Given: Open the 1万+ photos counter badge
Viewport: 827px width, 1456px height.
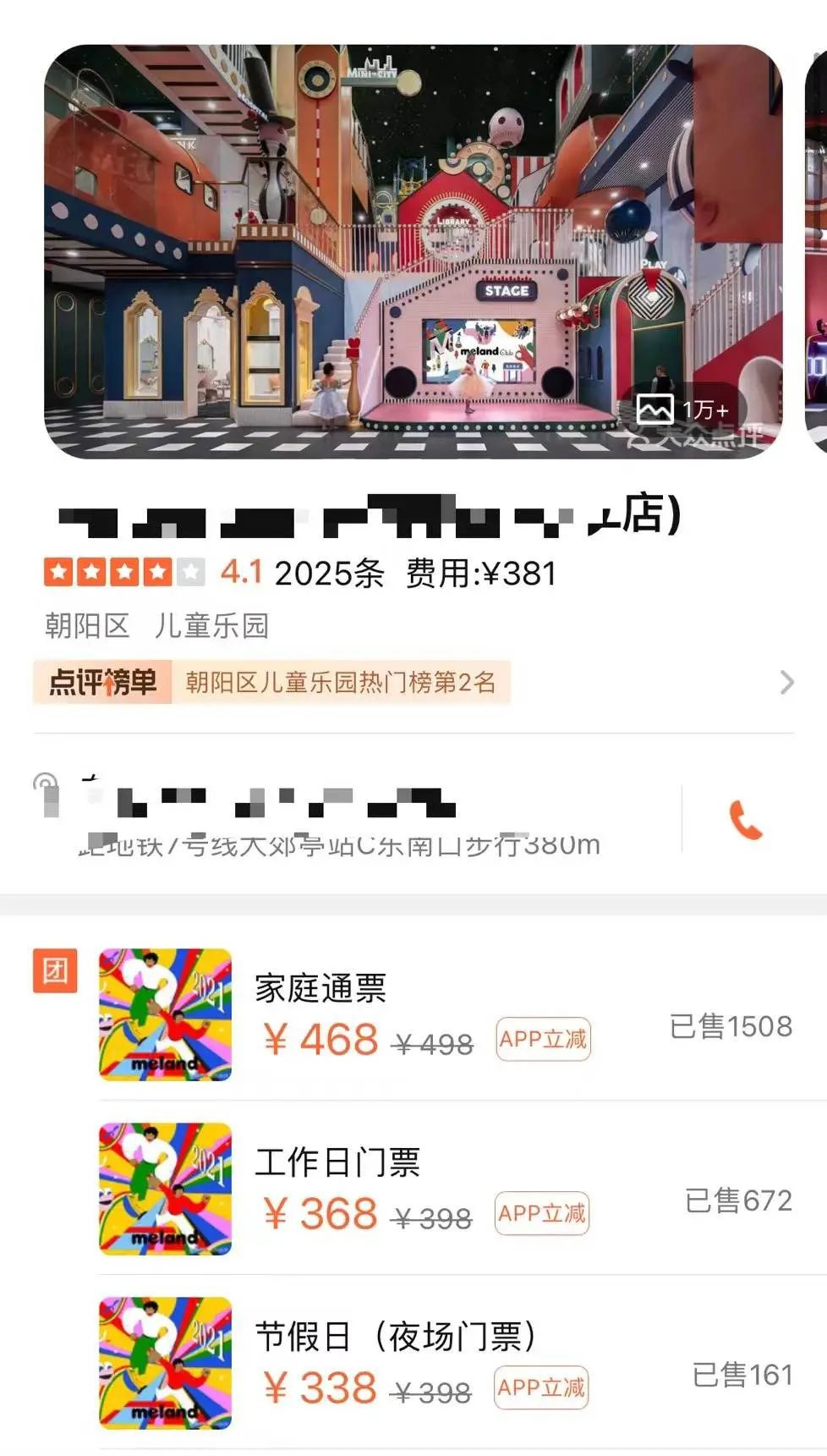Looking at the screenshot, I should coord(683,410).
